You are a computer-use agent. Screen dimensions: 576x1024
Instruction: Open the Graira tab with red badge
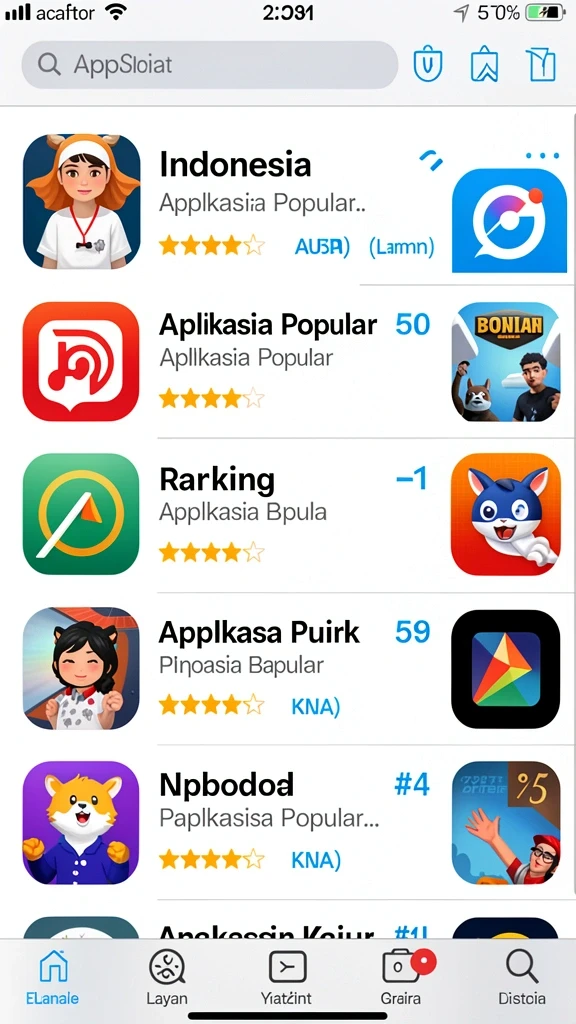pos(403,978)
